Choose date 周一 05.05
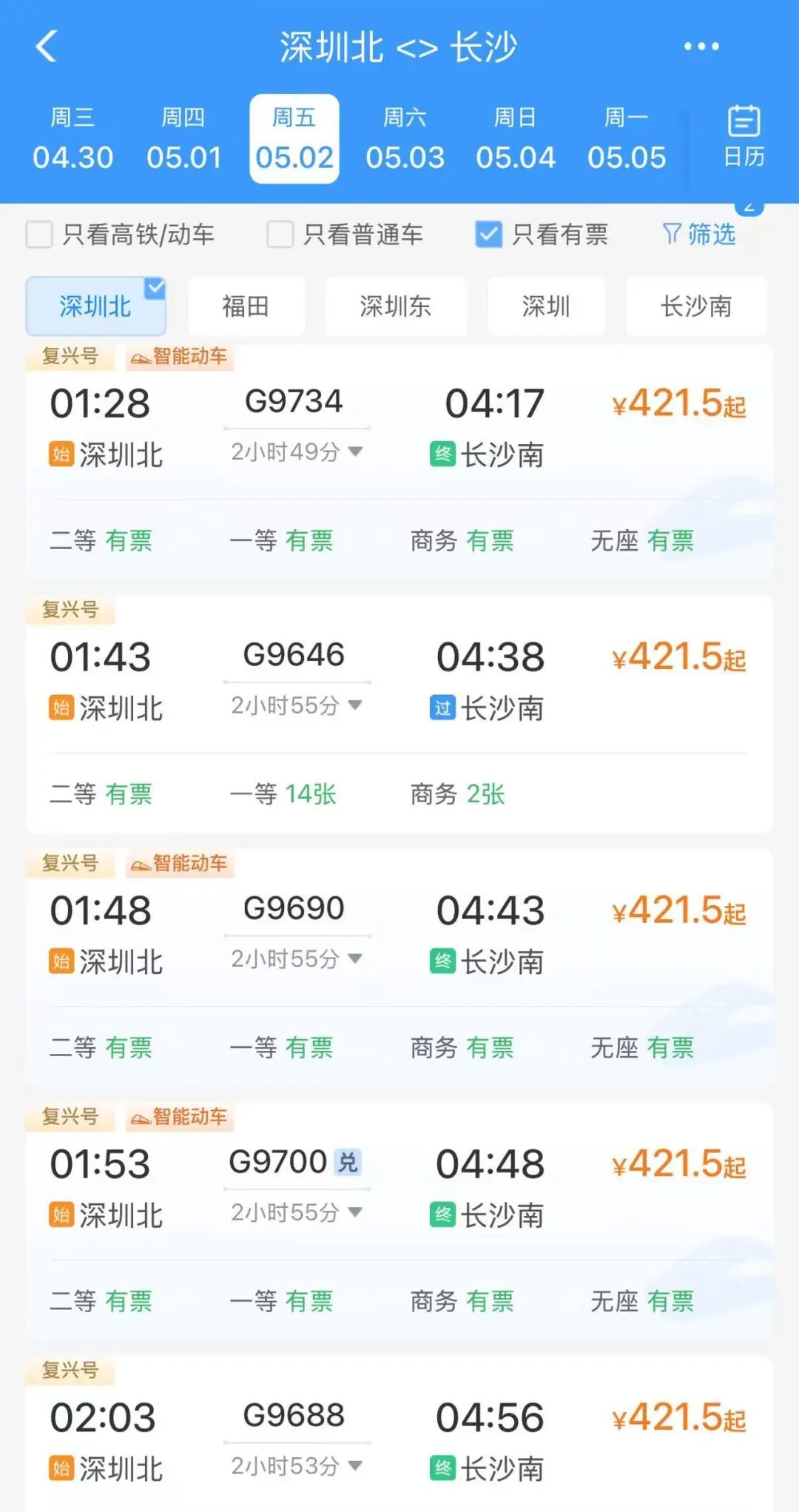 click(x=626, y=139)
